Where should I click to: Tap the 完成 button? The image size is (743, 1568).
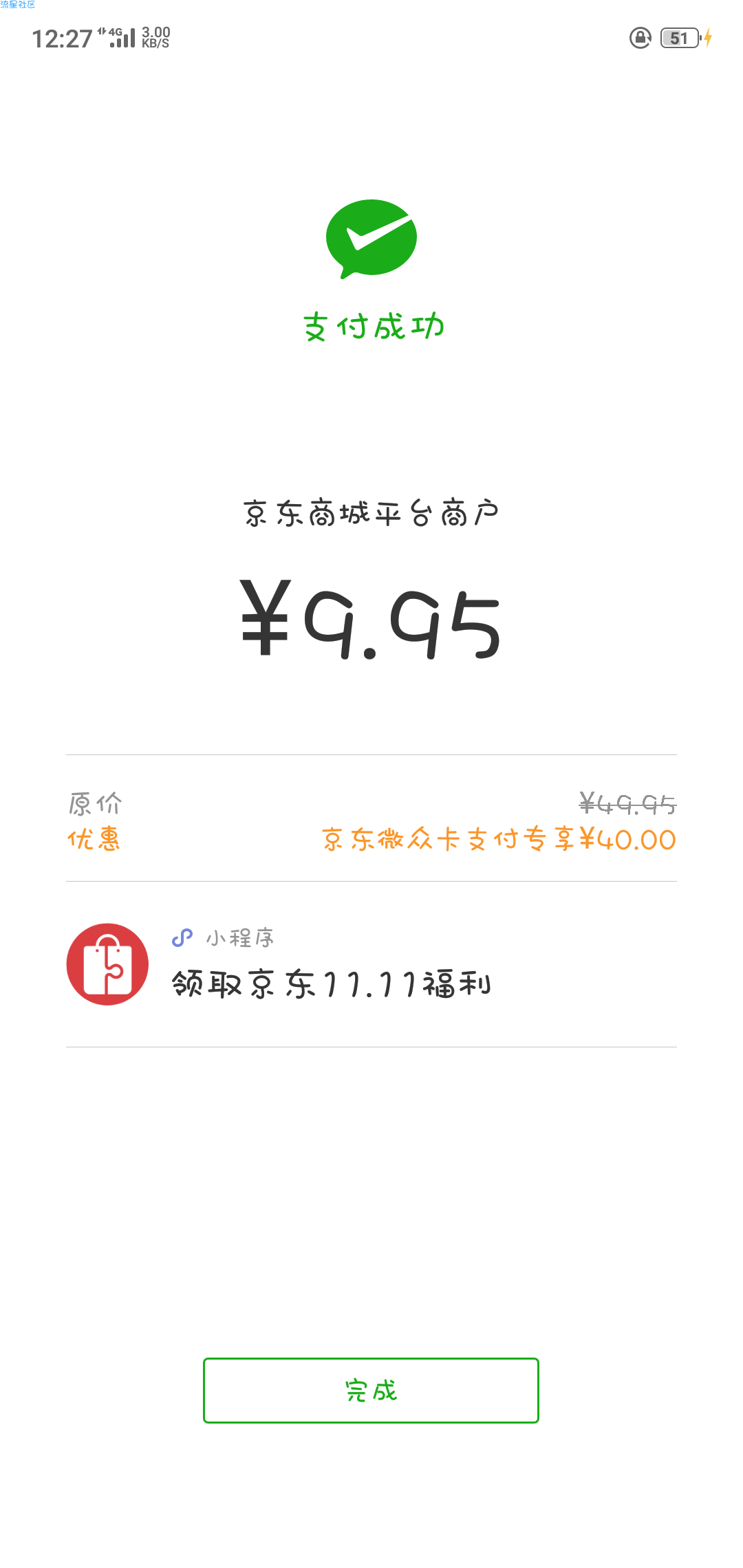pyautogui.click(x=371, y=1390)
